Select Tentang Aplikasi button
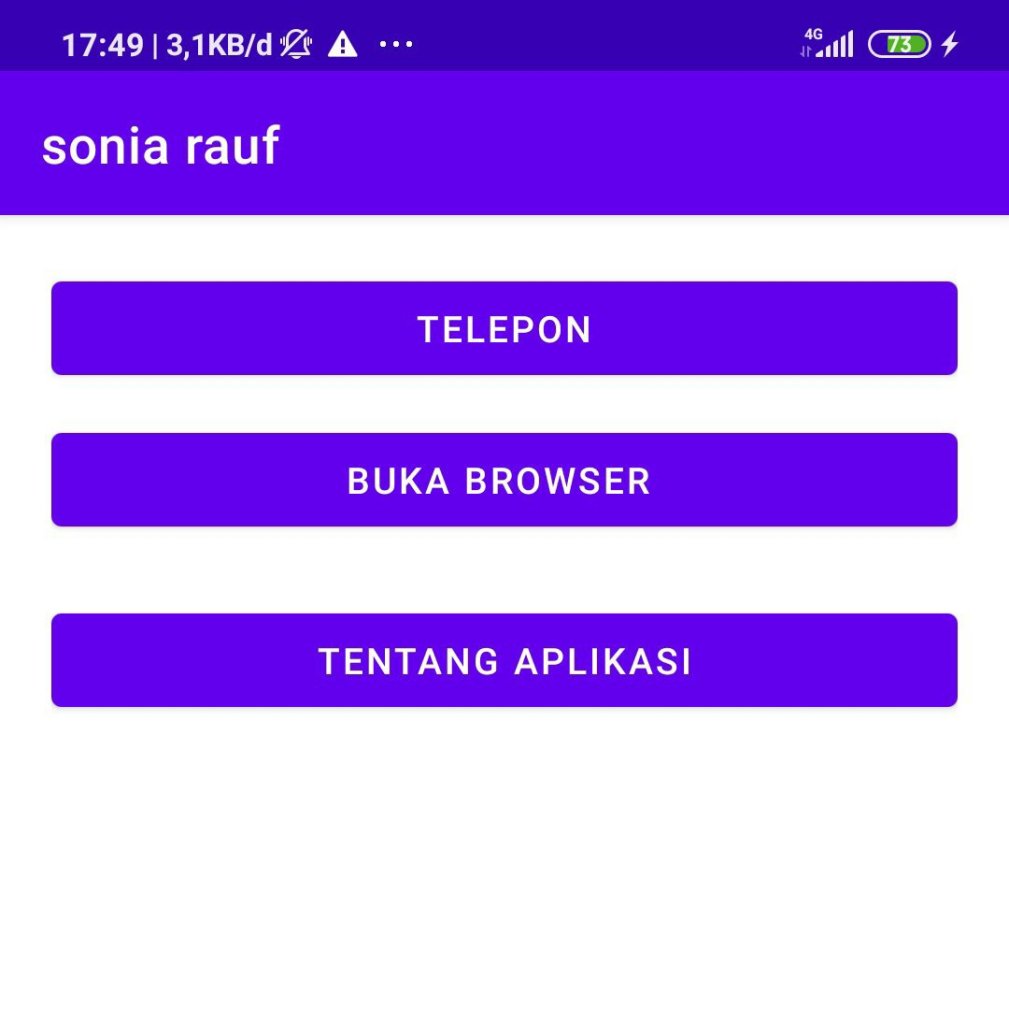1009x1024 pixels. point(504,660)
